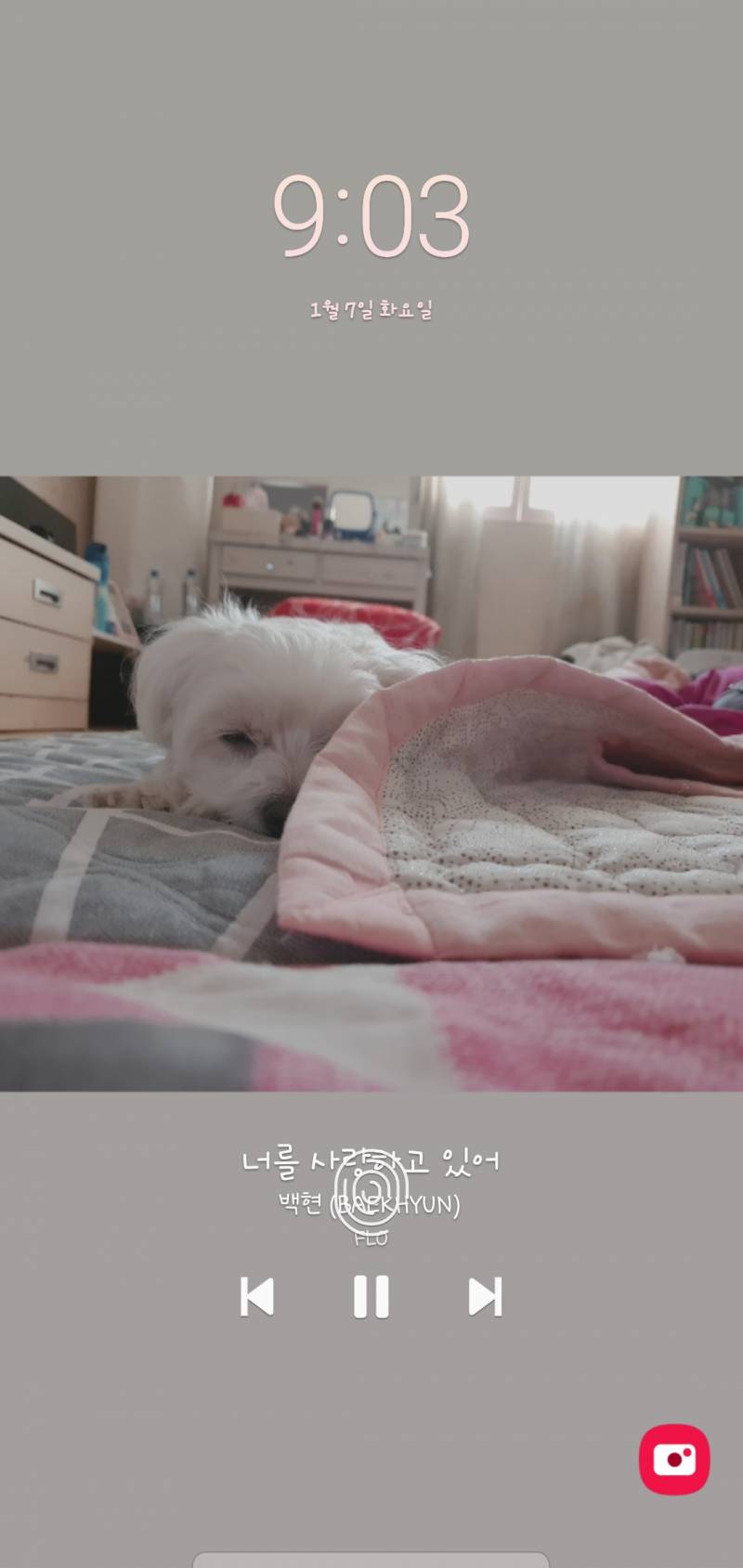This screenshot has height=1568, width=743.
Task: Pause the playing Baekhyun song
Action: (x=371, y=1297)
